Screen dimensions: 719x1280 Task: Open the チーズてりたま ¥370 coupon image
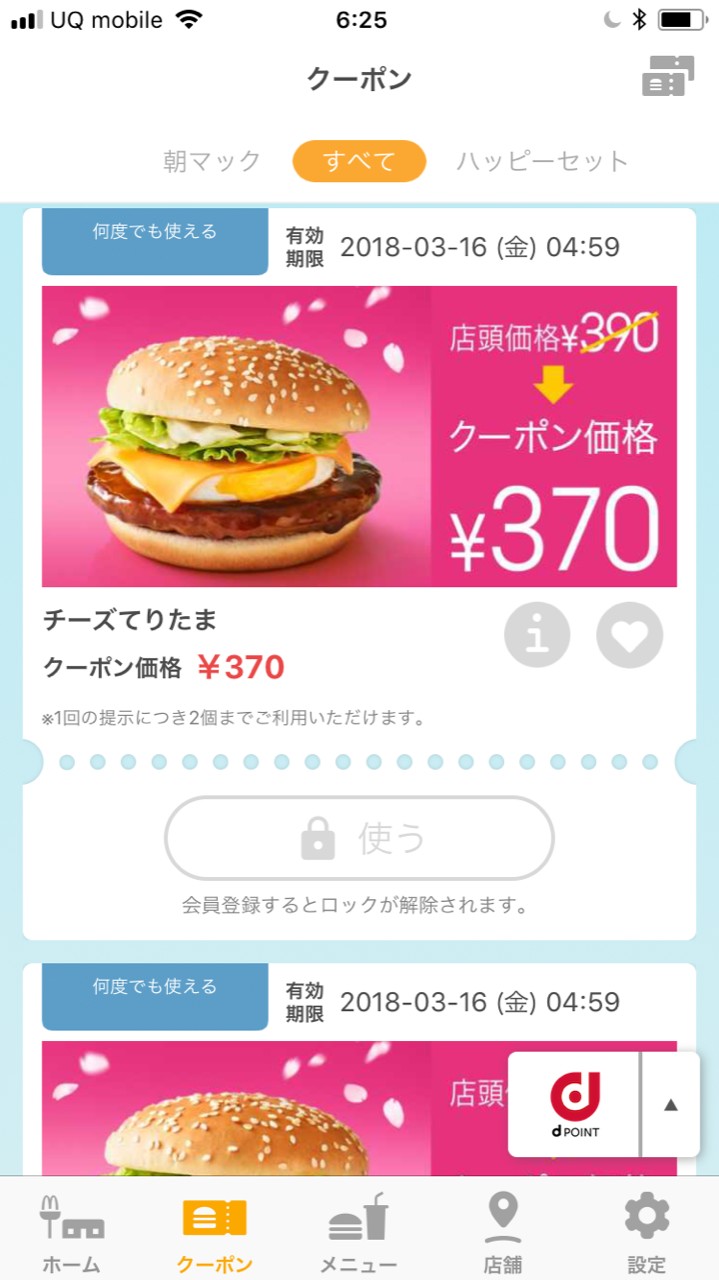pyautogui.click(x=359, y=436)
